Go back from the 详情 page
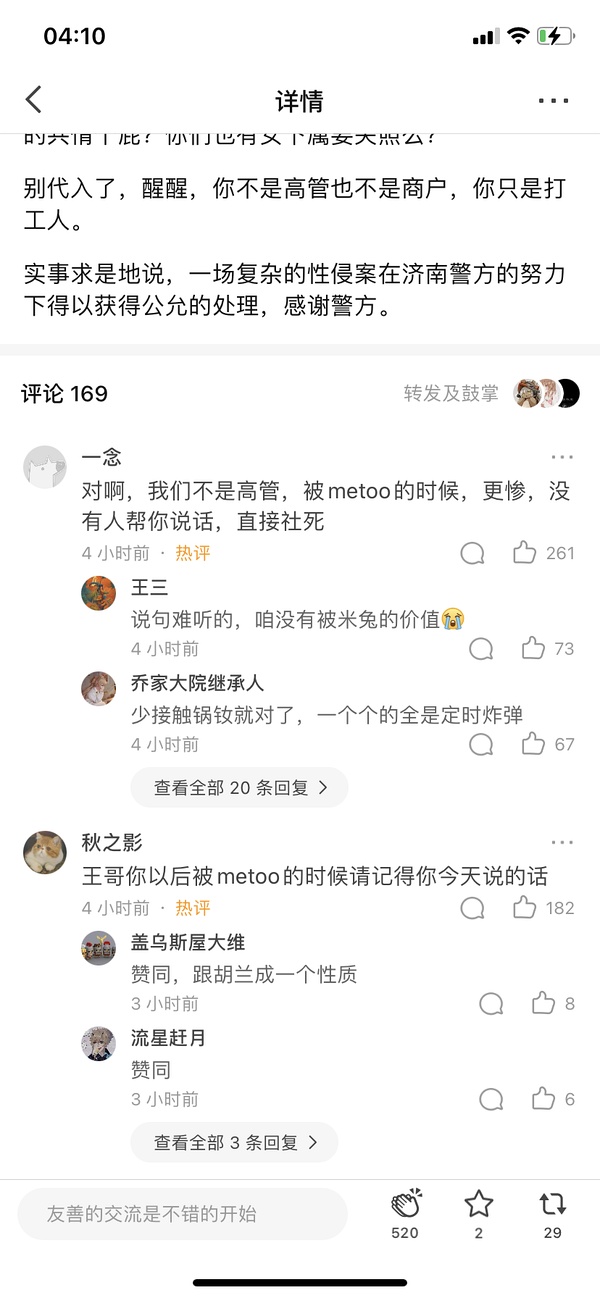 click(x=34, y=100)
